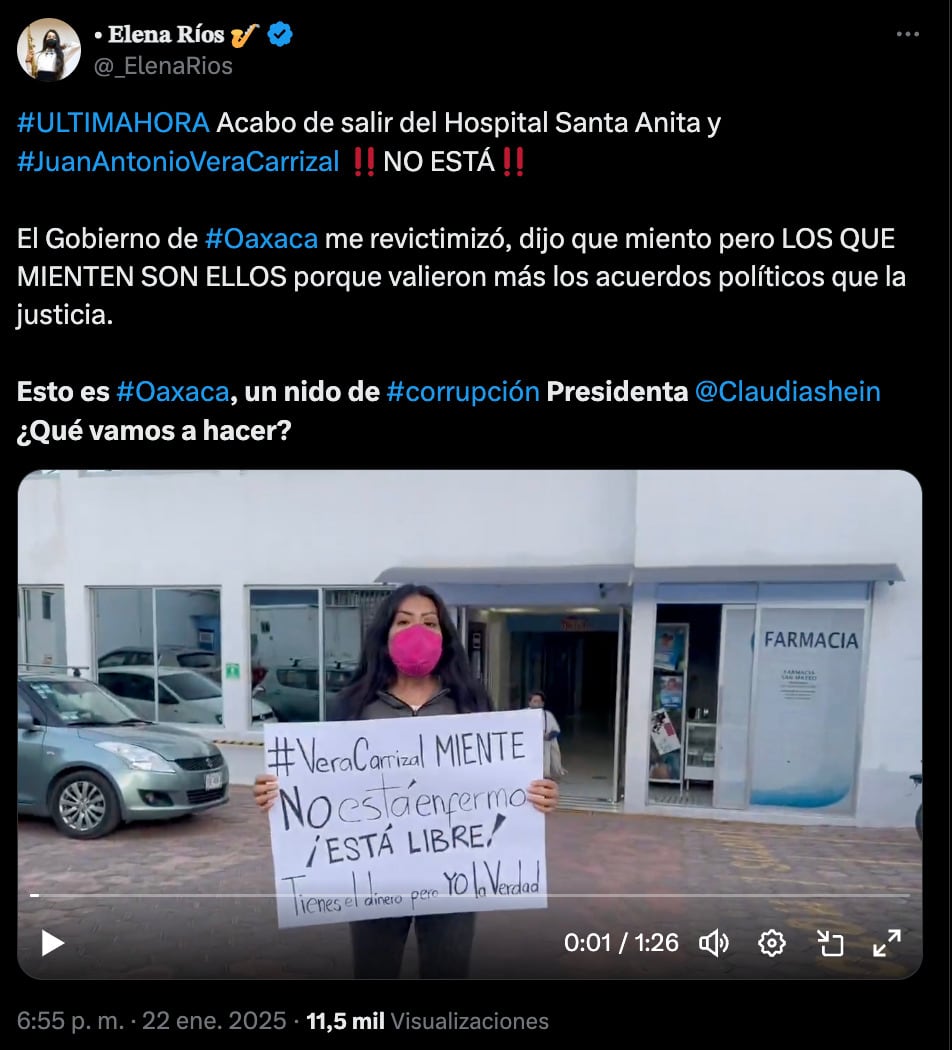
Task: Play the video
Action: tap(53, 943)
